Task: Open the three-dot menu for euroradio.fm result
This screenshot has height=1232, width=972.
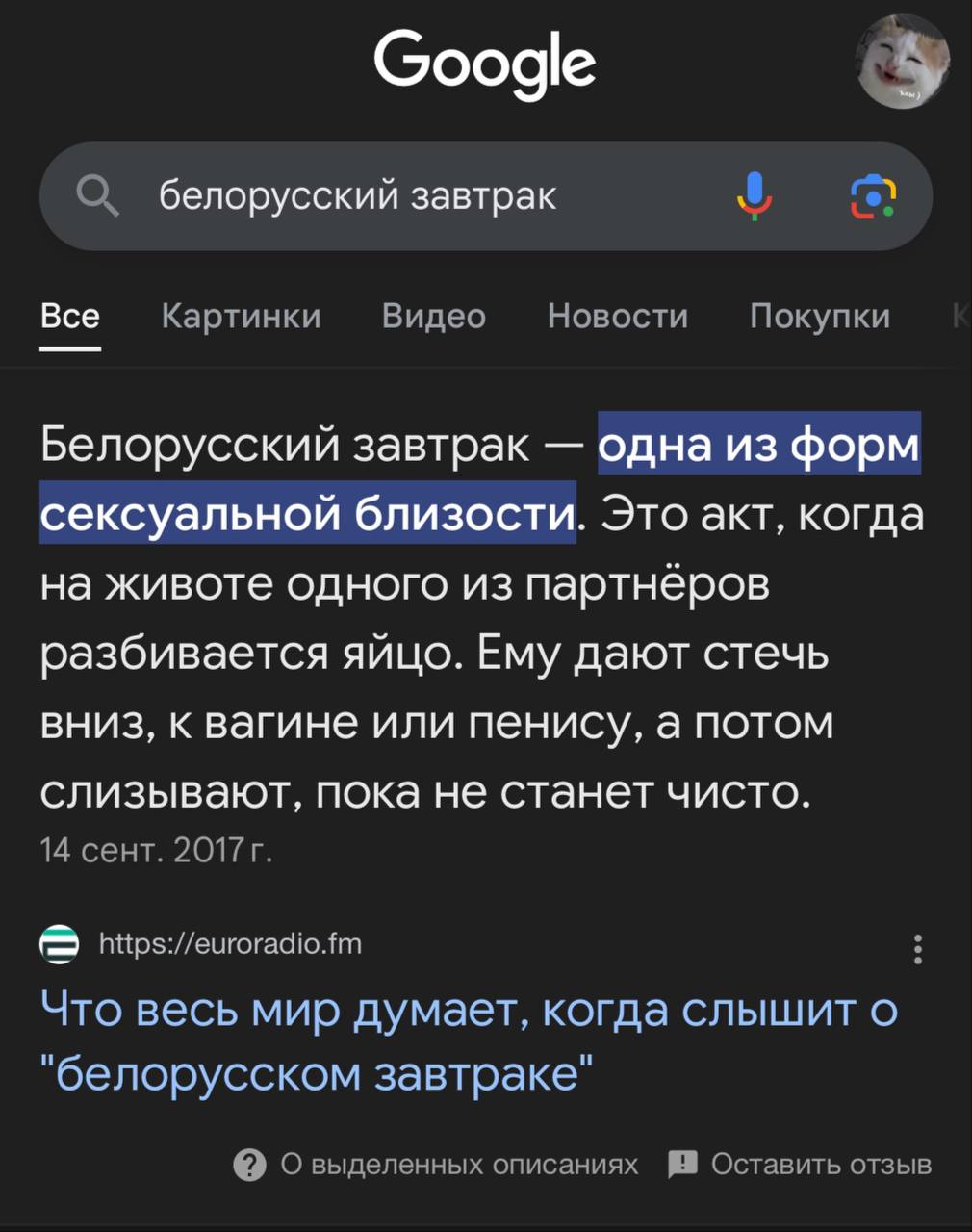Action: point(918,948)
